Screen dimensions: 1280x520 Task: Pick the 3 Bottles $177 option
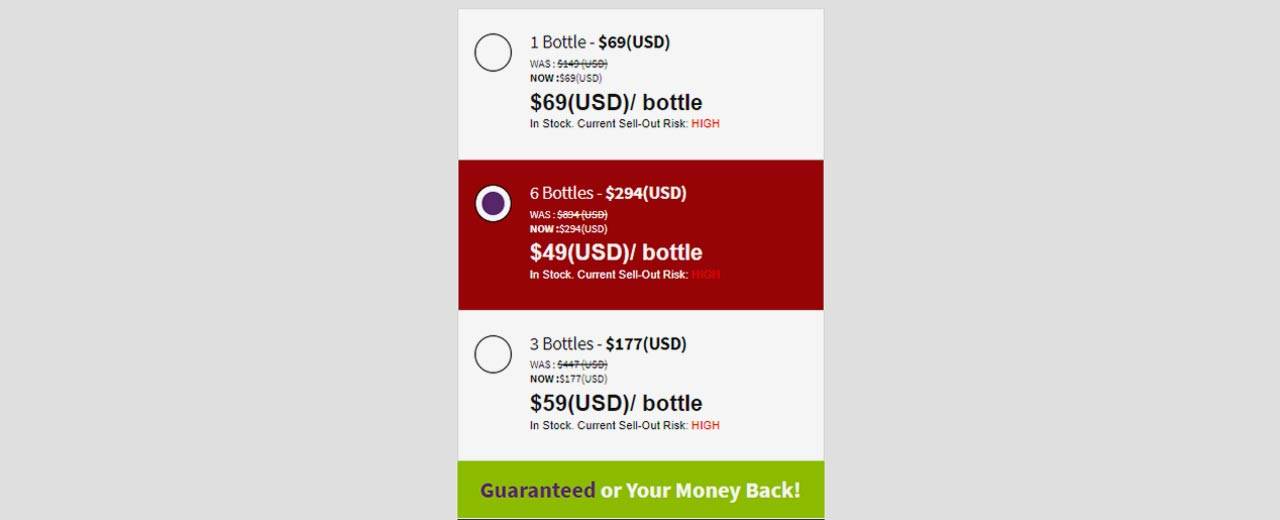pyautogui.click(x=493, y=355)
